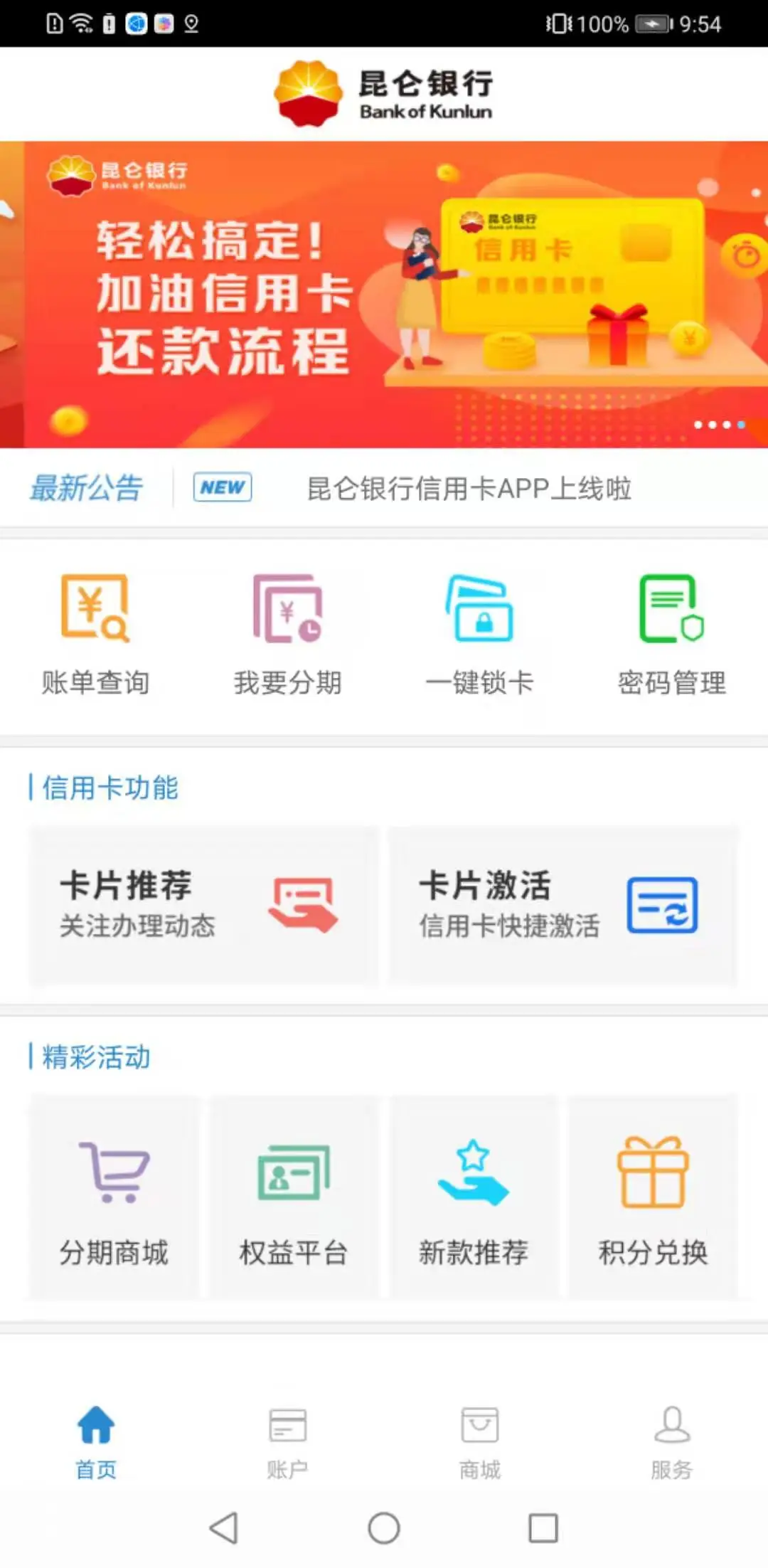768x1568 pixels.
Task: Open announcement 昆仑银行信用卡APP上线啦
Action: tap(469, 489)
